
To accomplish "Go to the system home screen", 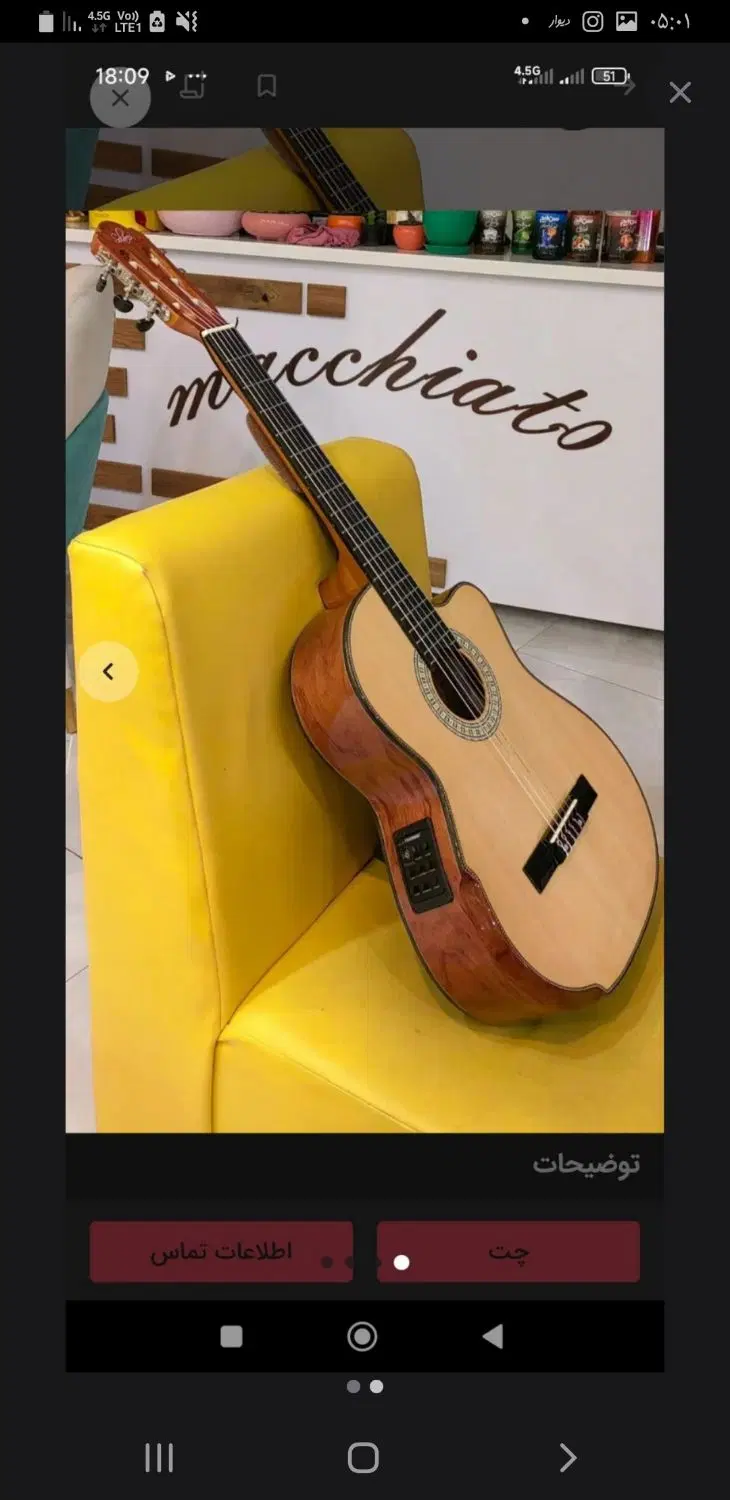I will (x=363, y=1458).
